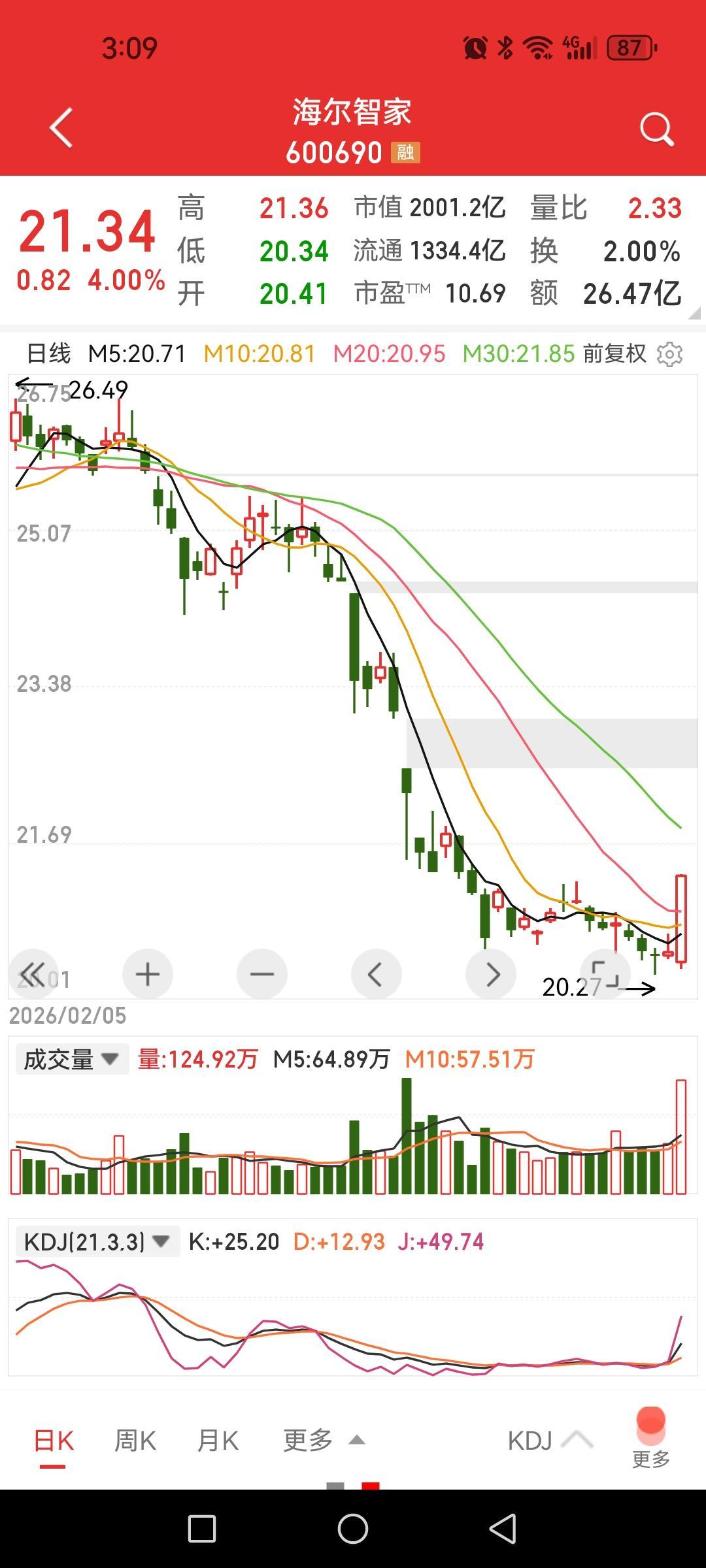Move chart to the next candle
This screenshot has width=706, height=1568.
491,974
